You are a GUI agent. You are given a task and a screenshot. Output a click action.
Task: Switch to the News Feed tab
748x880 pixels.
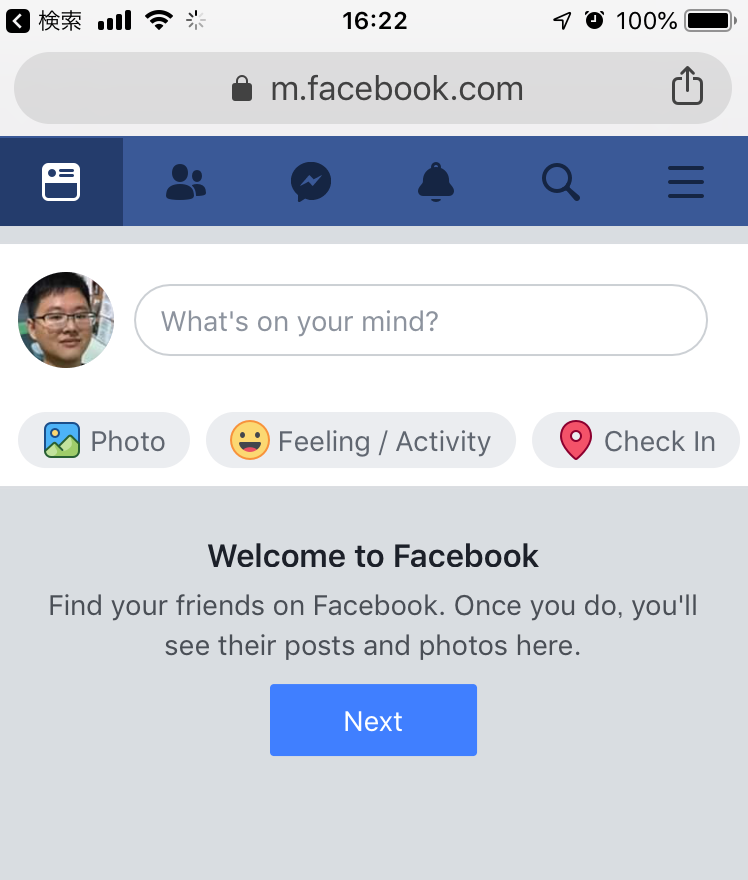[61, 182]
